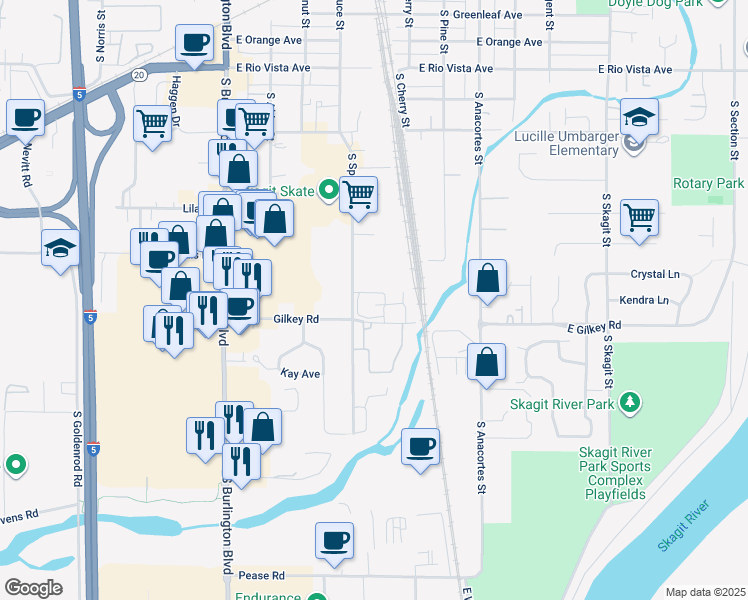Tap the school marker beside Interstate 5
748x600 pixels.
(61, 248)
